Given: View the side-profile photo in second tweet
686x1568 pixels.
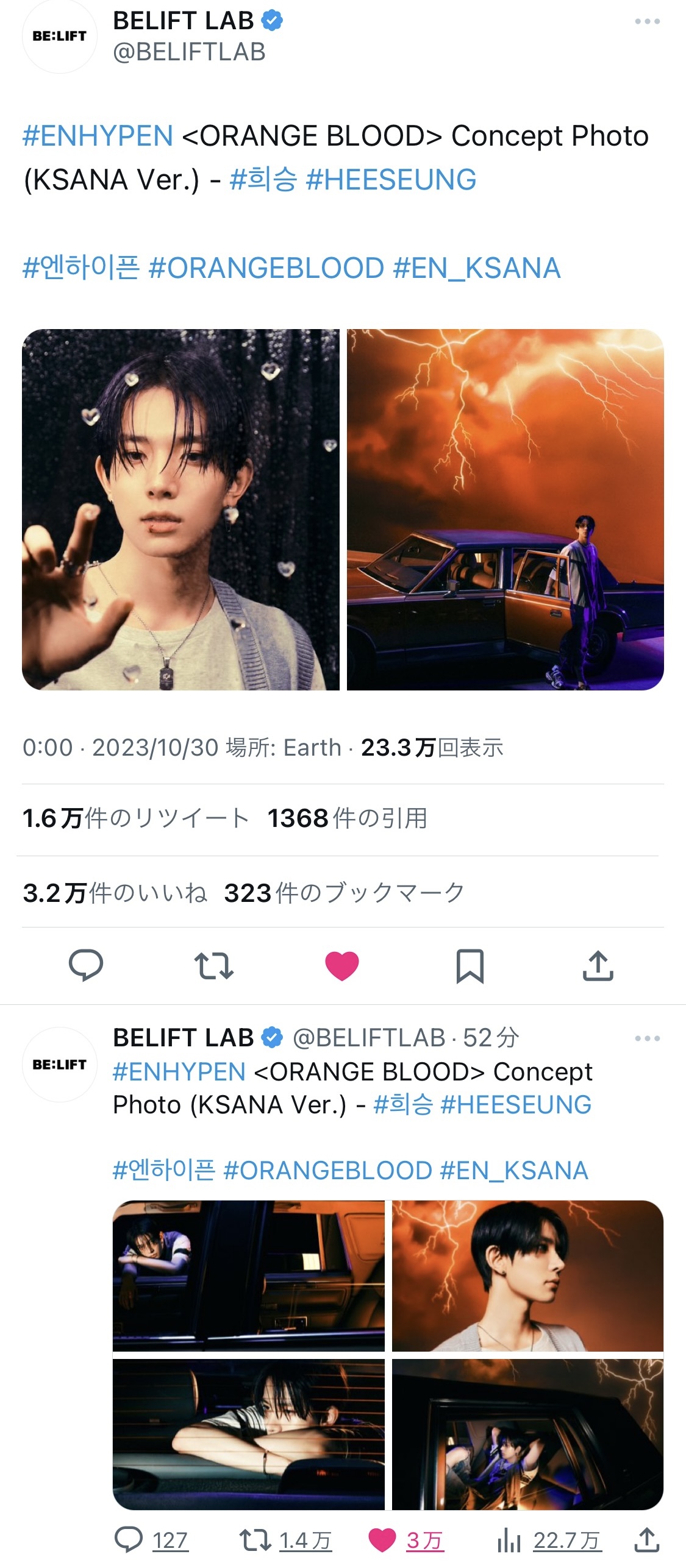Looking at the screenshot, I should point(527,1276).
